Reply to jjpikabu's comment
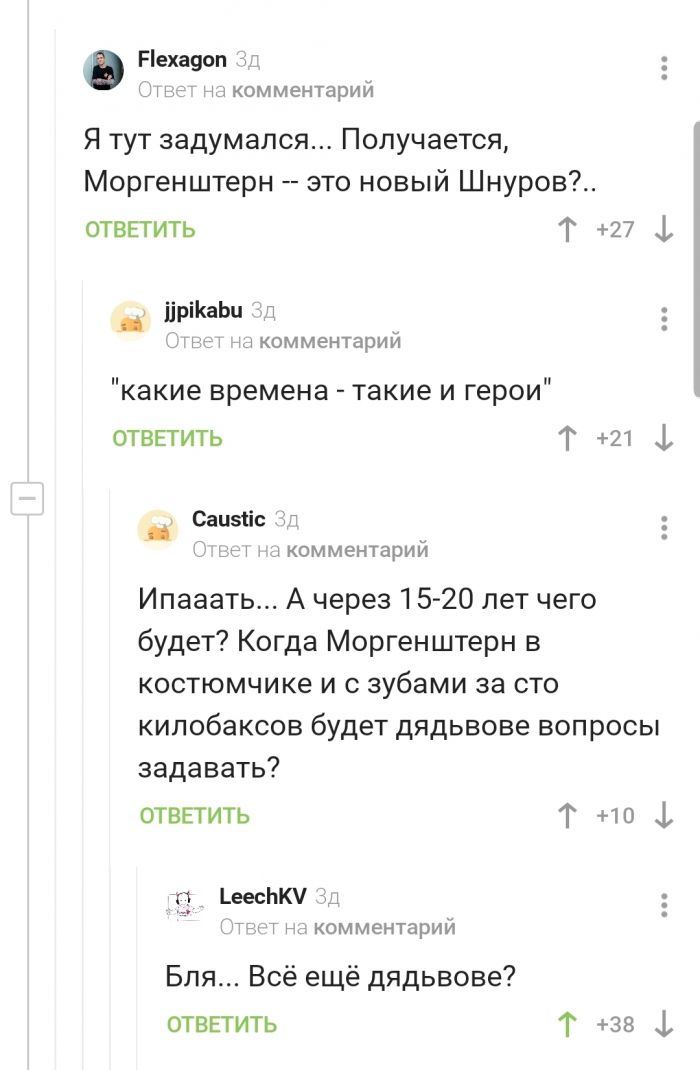The image size is (700, 1070). coord(167,439)
